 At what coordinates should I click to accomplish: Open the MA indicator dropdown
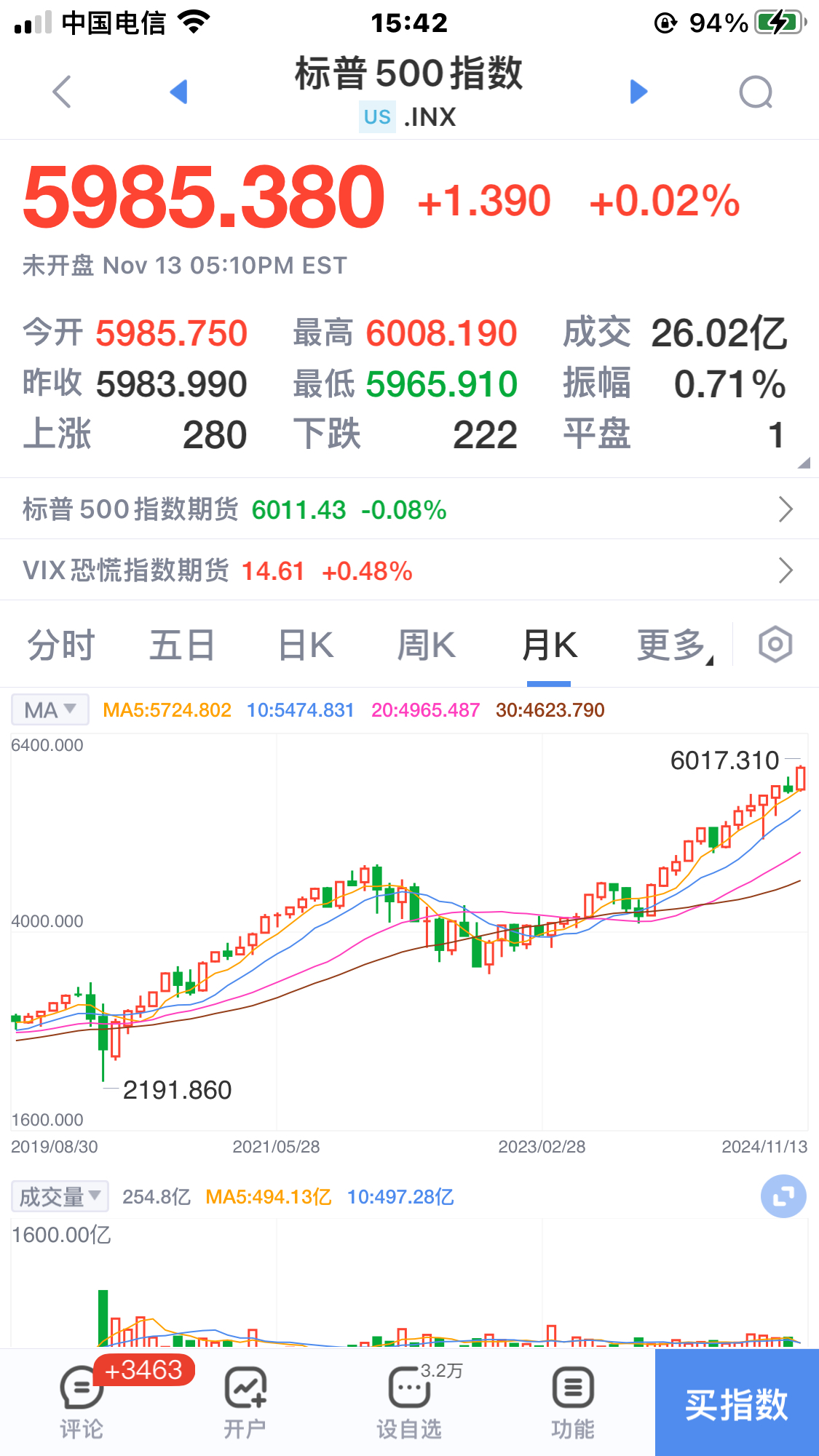[50, 709]
